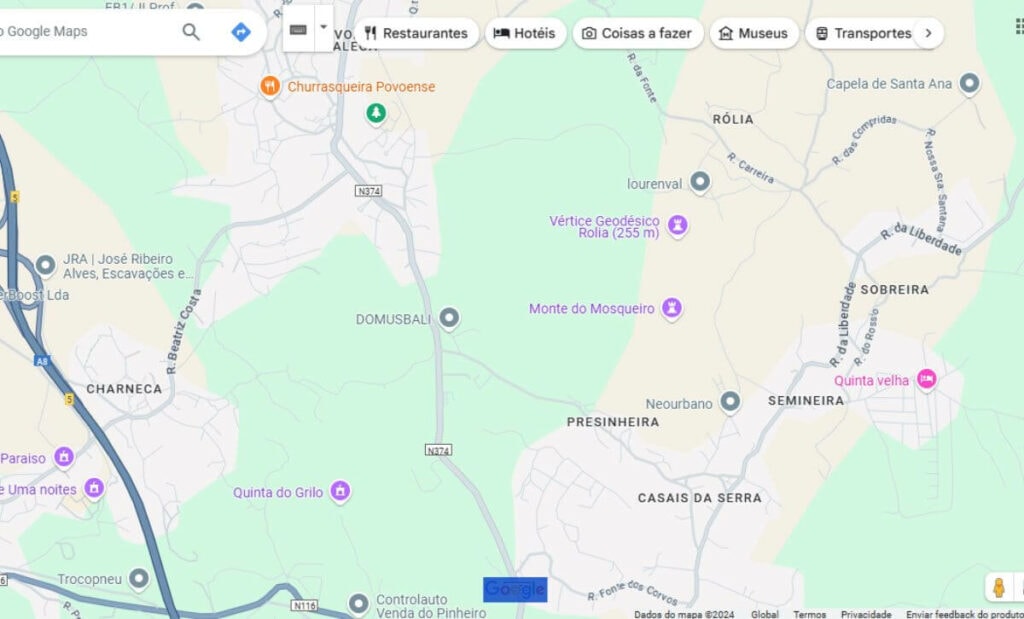The height and width of the screenshot is (619, 1024).
Task: Tap the Street View pegman icon
Action: (x=998, y=588)
